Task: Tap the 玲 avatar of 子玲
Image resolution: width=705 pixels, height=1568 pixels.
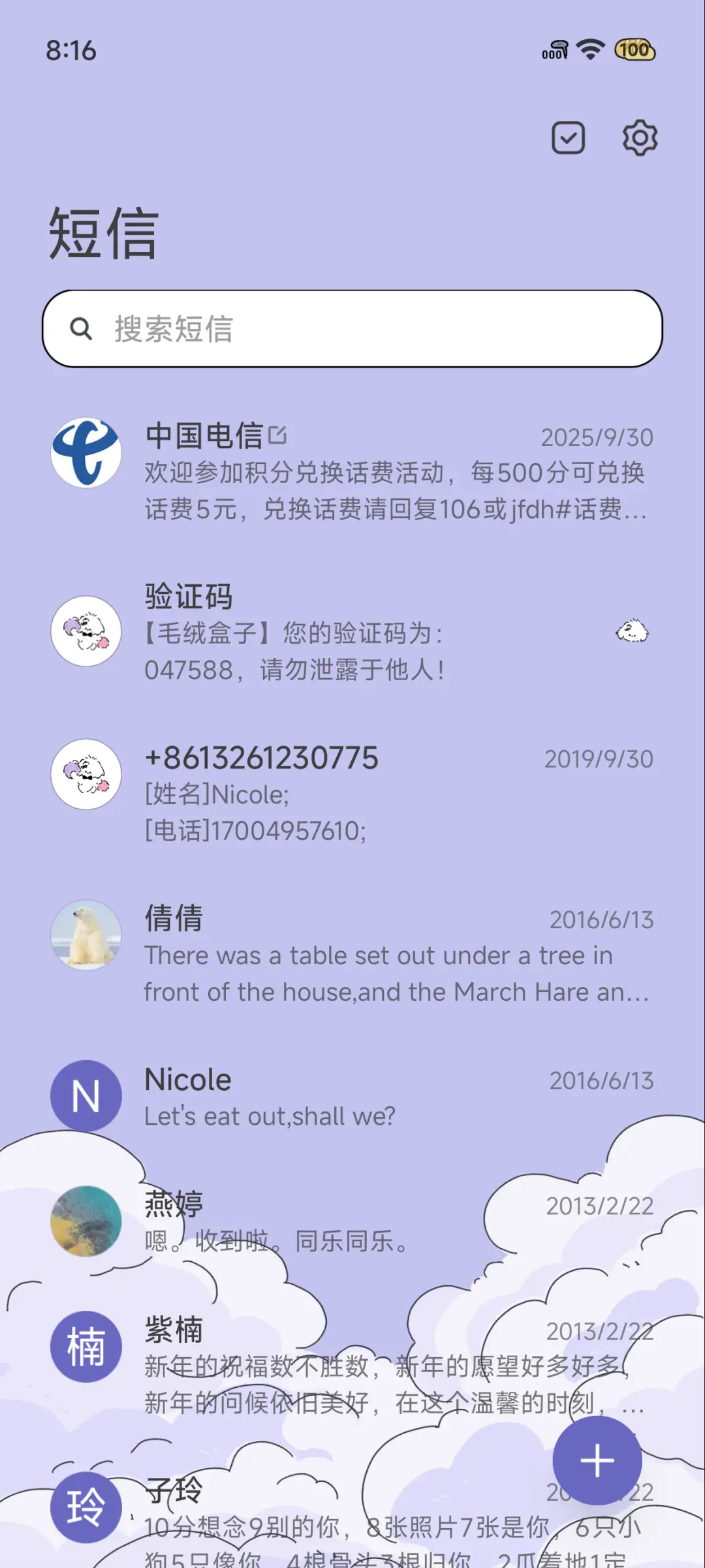Action: coord(86,1505)
